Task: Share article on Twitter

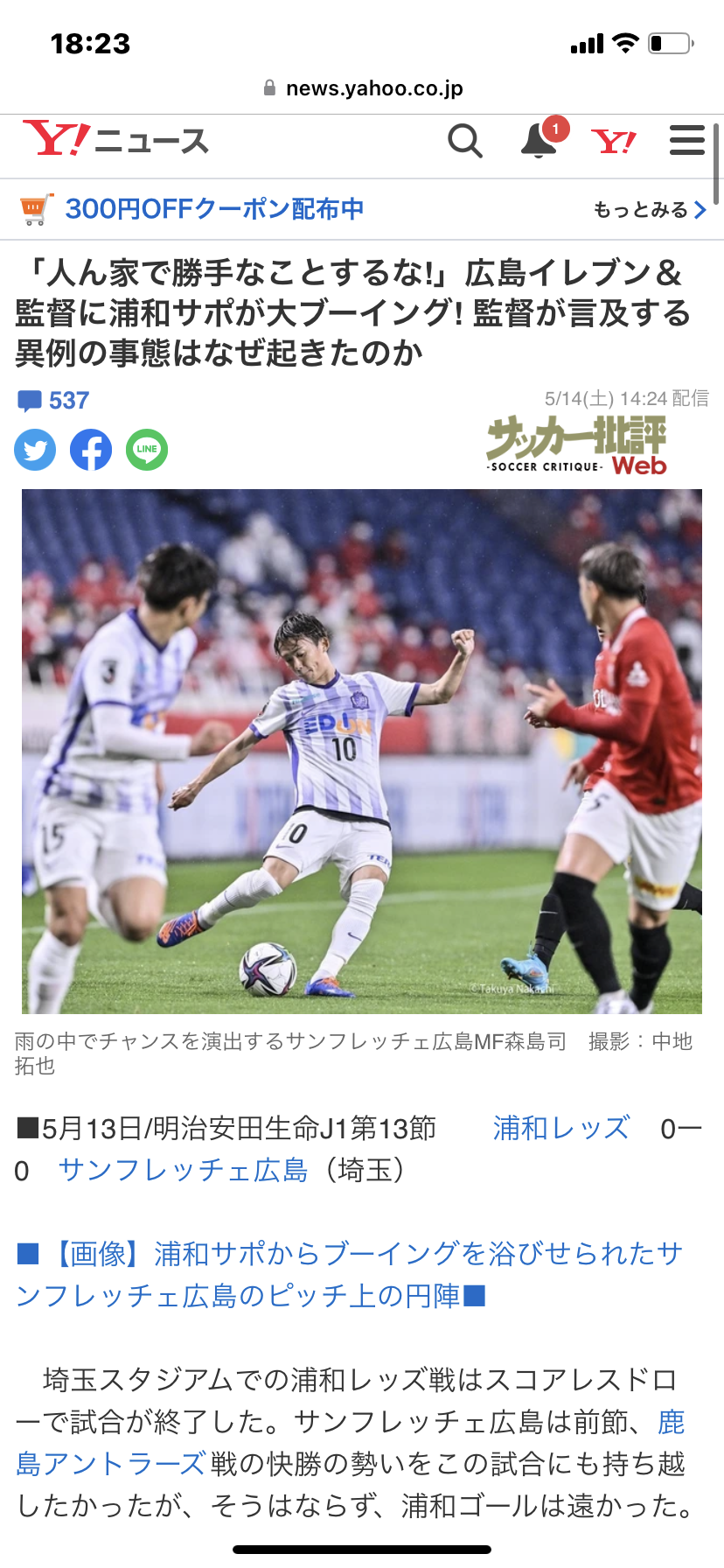Action: (35, 450)
